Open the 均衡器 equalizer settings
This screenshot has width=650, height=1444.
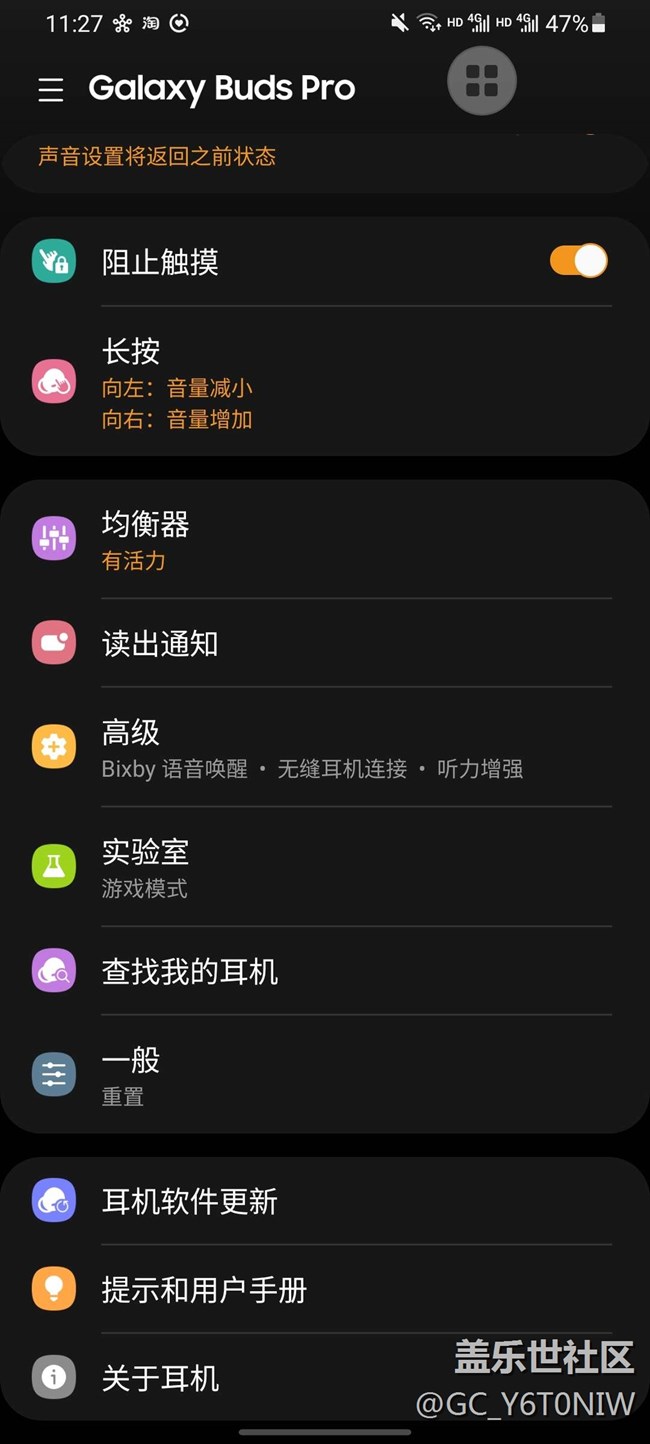[325, 540]
